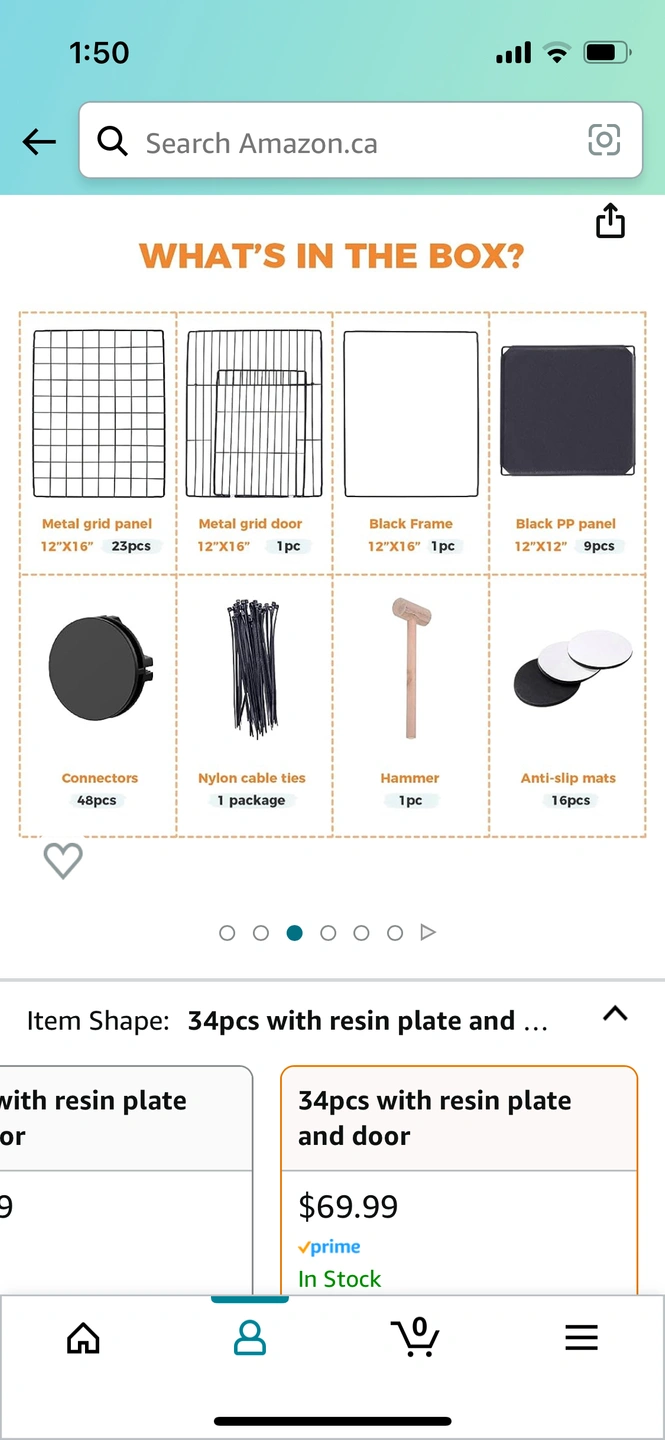
Task: Jump to the first image dot
Action: click(227, 933)
